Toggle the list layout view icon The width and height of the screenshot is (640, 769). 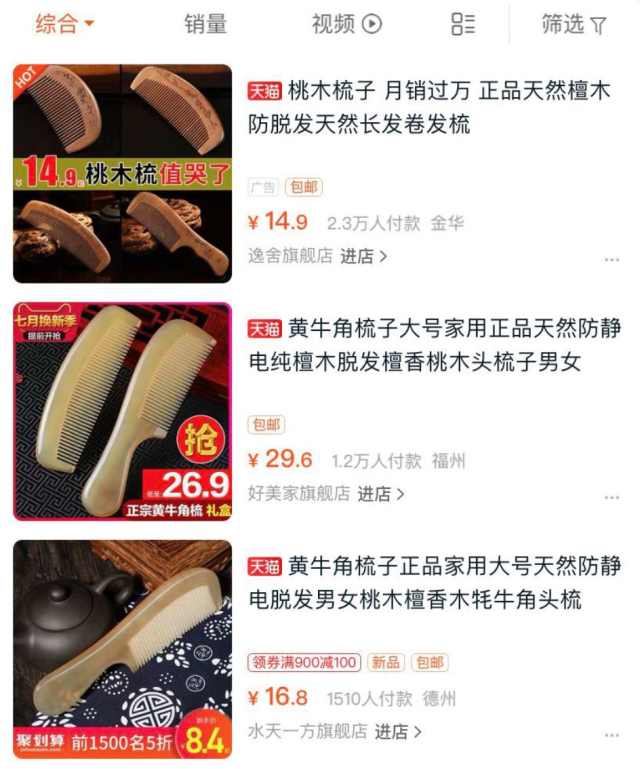(x=463, y=25)
